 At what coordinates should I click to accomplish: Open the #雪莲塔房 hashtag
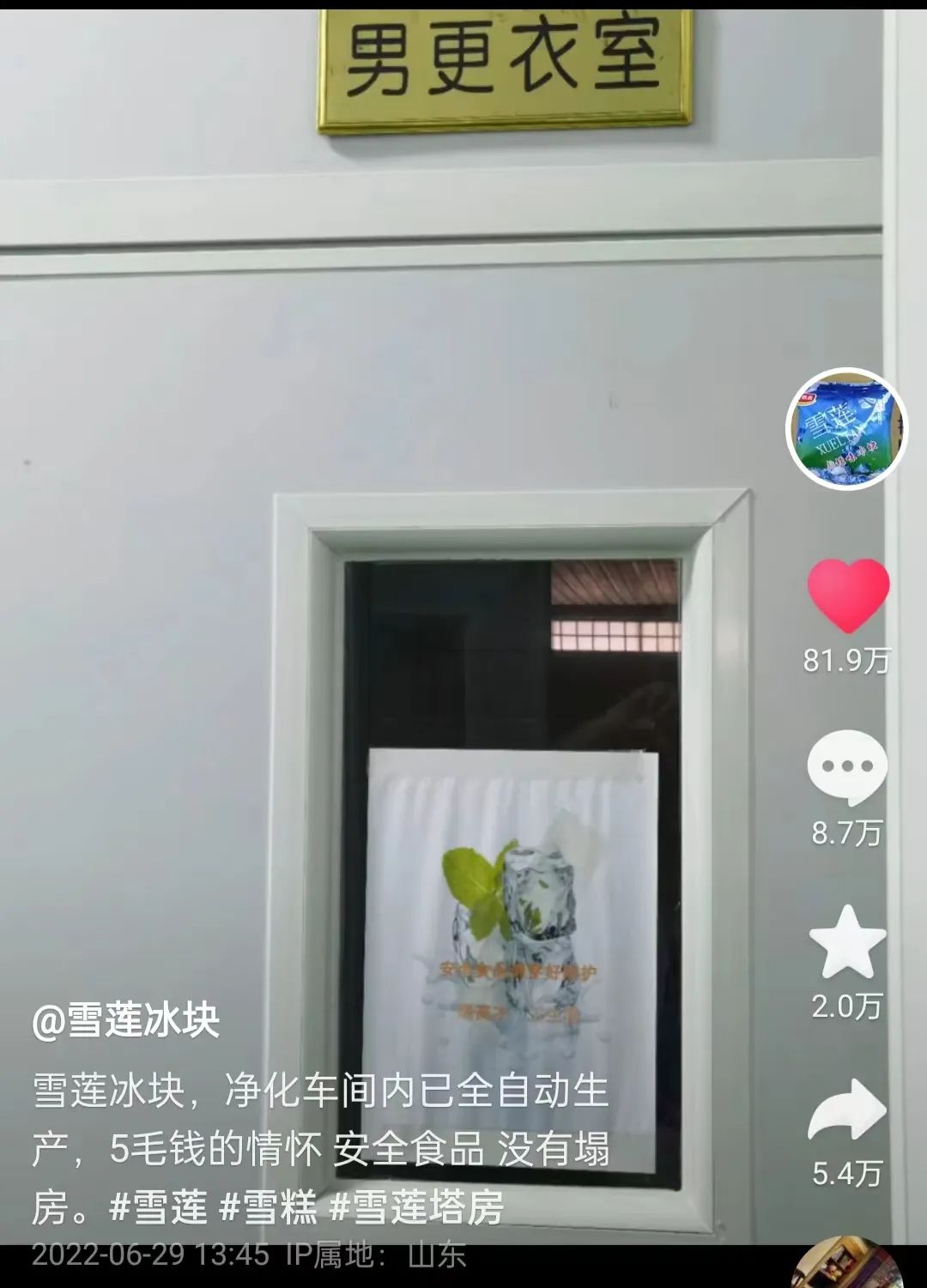coord(416,1207)
